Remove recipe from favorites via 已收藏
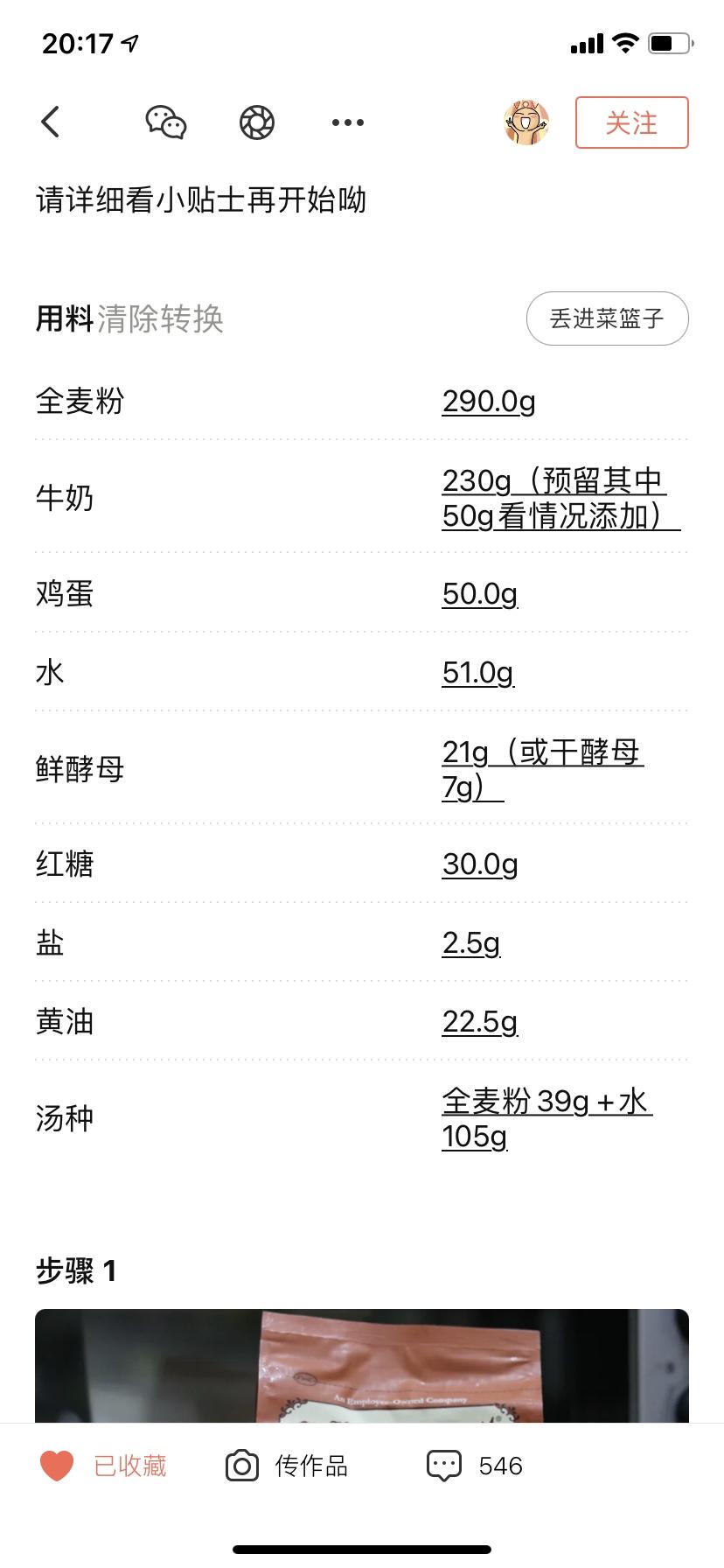The image size is (724, 1568). point(105,1466)
